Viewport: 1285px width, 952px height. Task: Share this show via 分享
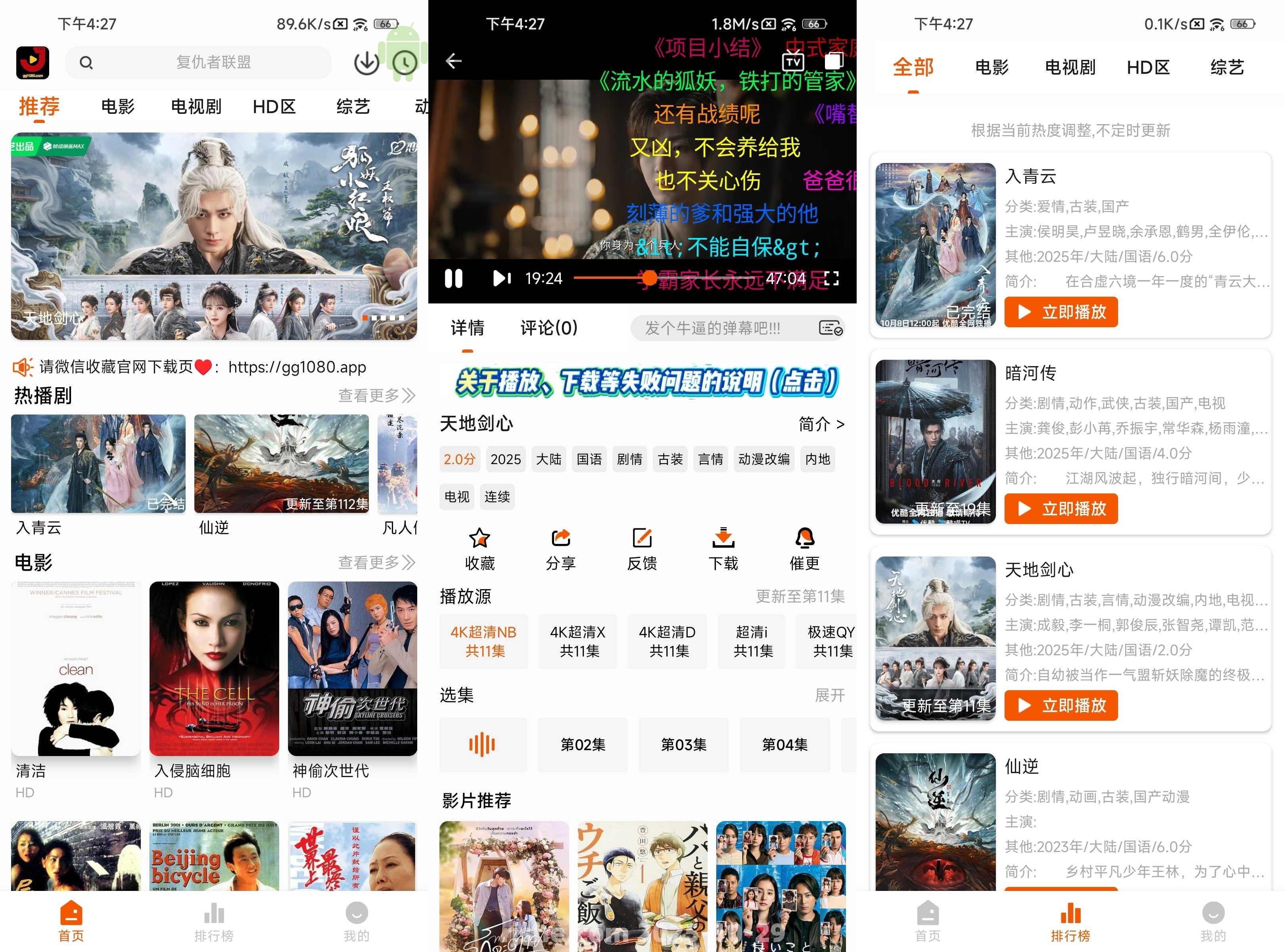coord(561,548)
